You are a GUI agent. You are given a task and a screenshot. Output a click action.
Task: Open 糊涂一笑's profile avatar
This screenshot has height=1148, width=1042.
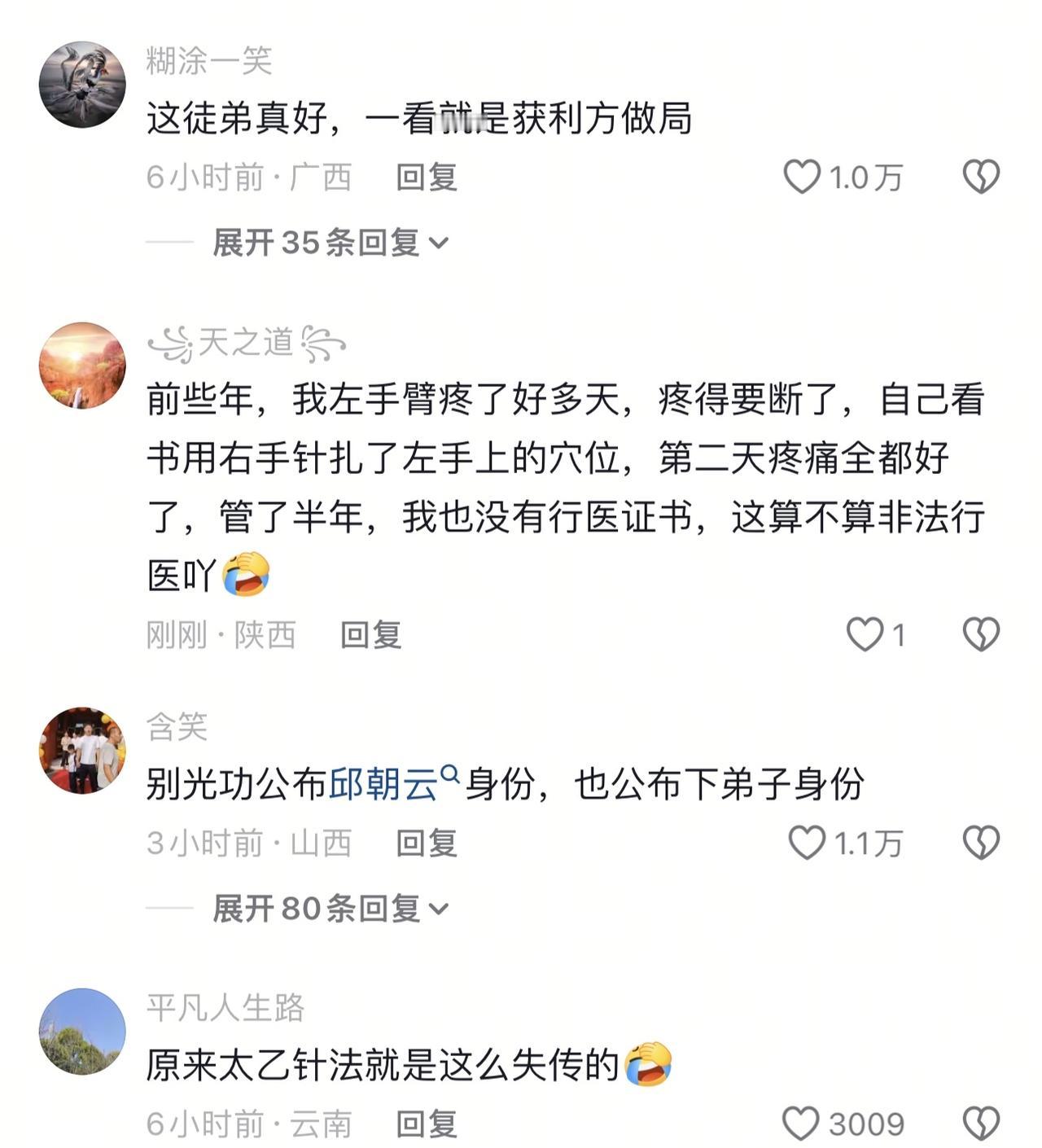pyautogui.click(x=81, y=80)
